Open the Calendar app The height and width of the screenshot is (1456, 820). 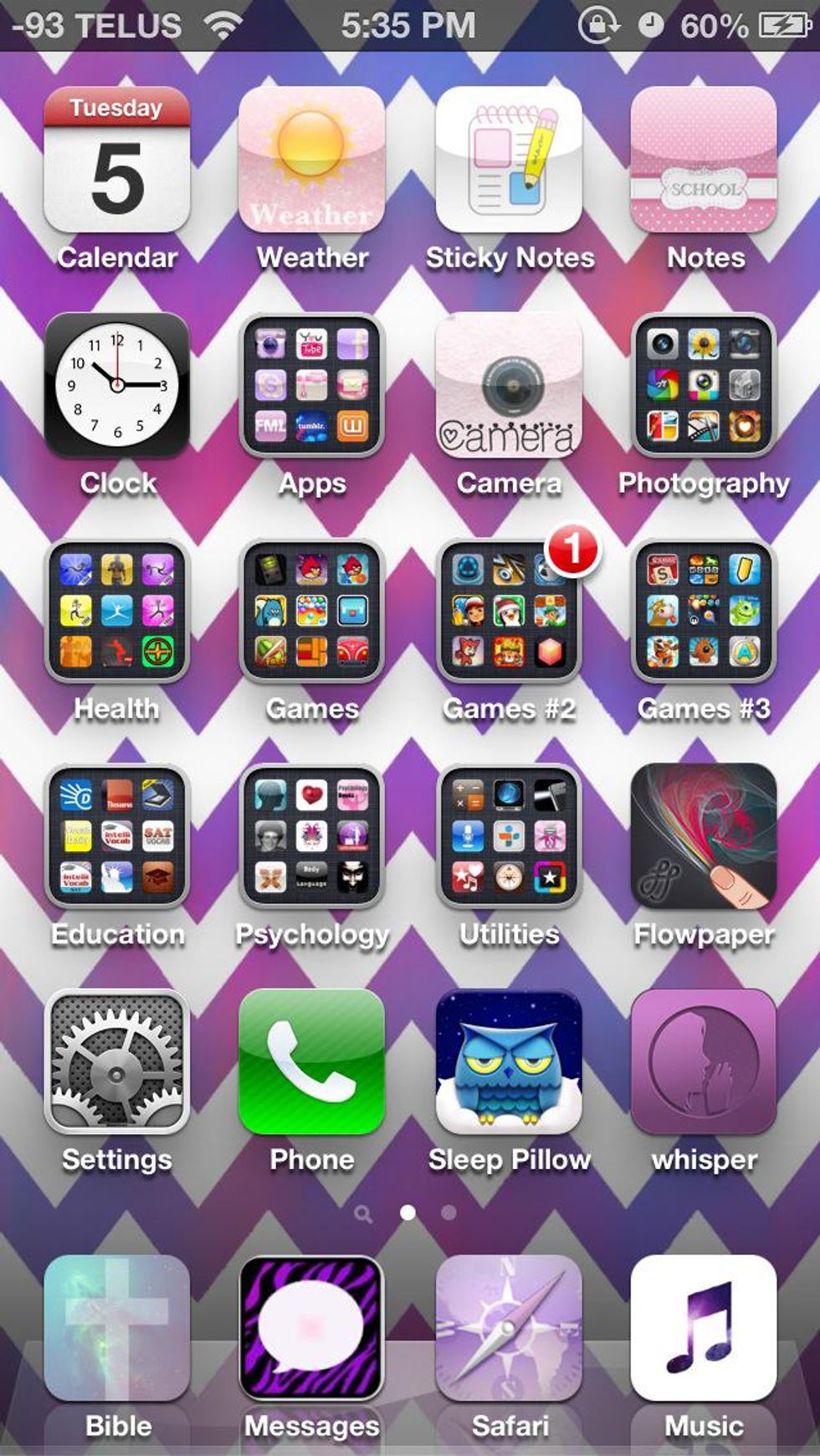tap(117, 161)
